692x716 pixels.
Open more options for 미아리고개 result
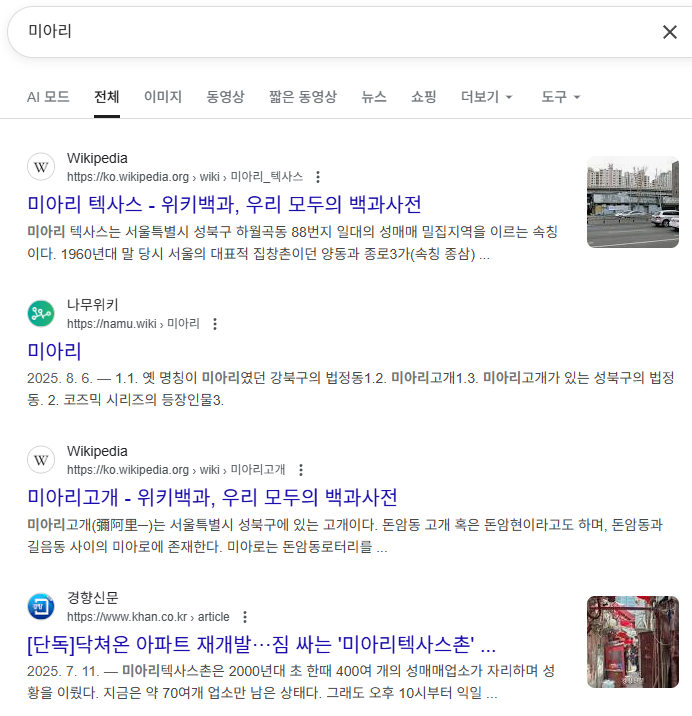click(x=301, y=470)
